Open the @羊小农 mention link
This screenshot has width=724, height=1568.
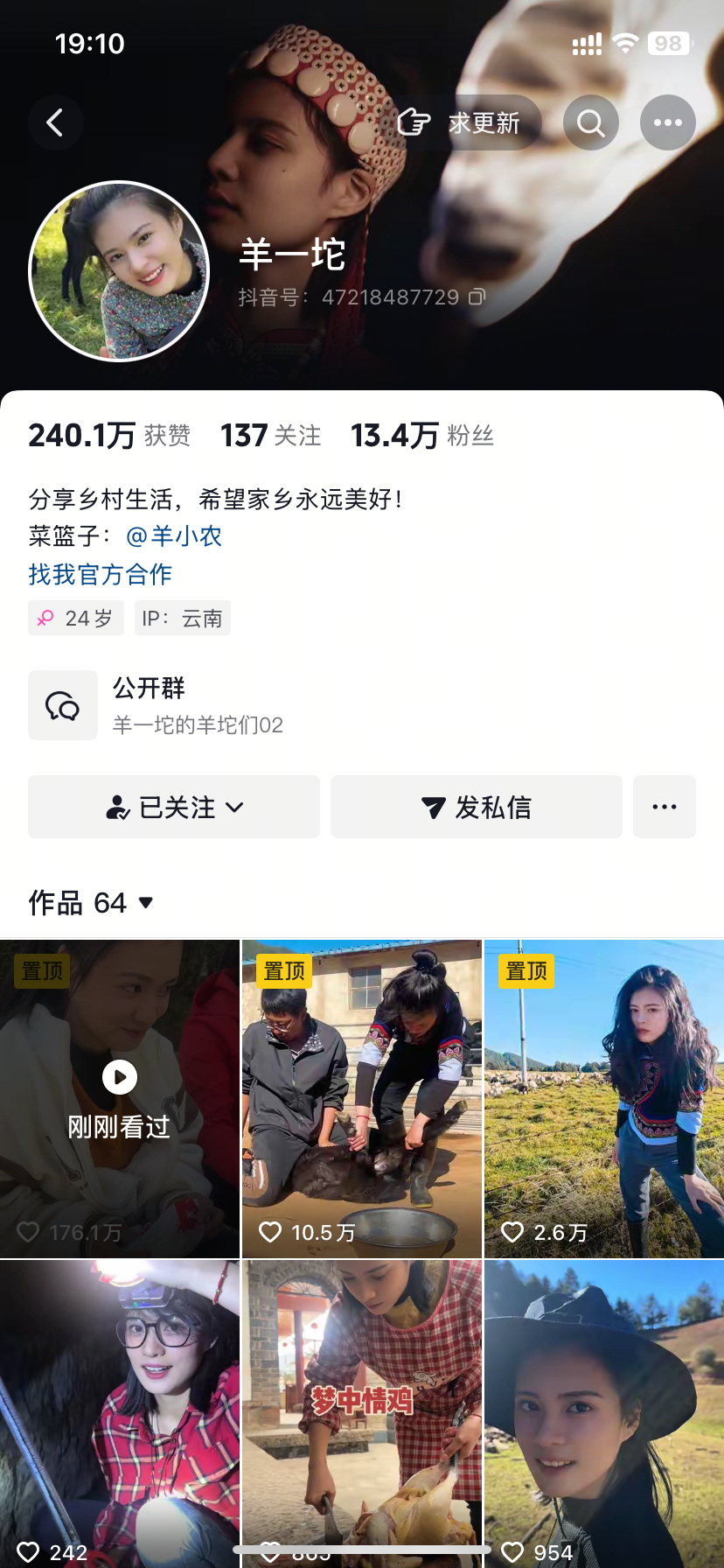(174, 535)
